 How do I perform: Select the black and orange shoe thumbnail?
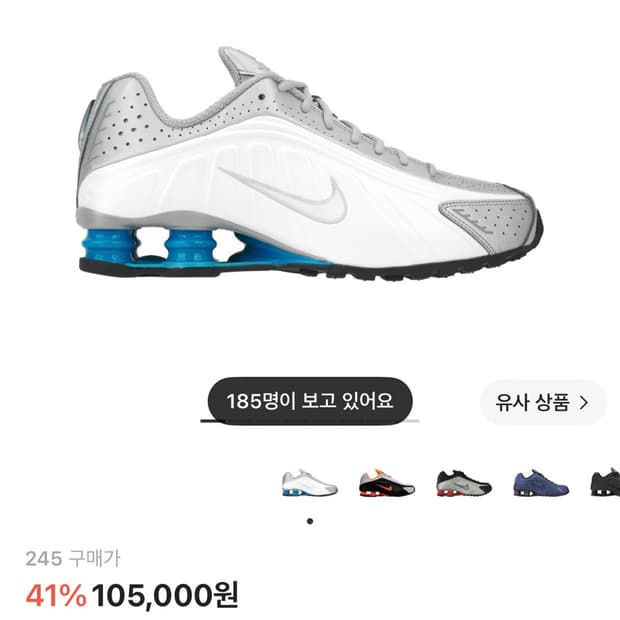[387, 483]
